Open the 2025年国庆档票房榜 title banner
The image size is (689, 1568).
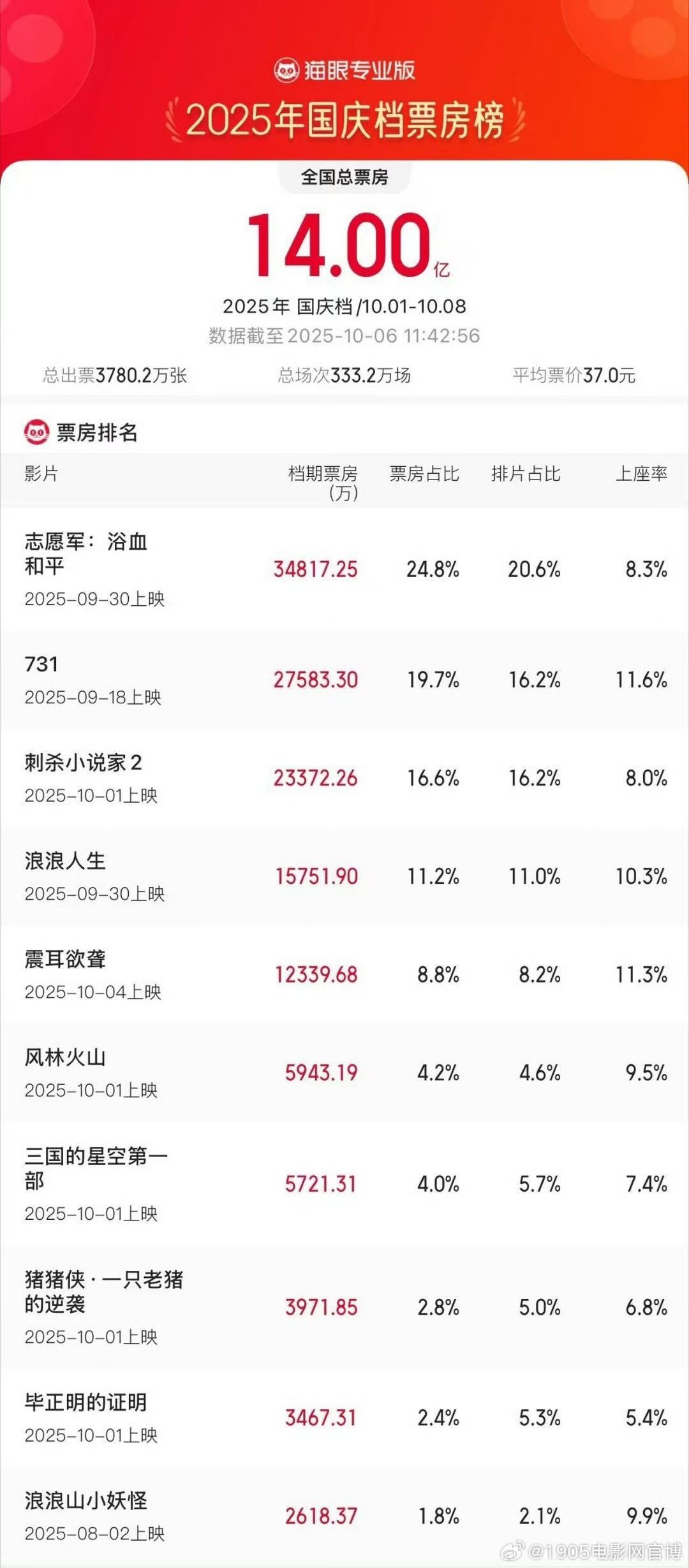(x=344, y=118)
